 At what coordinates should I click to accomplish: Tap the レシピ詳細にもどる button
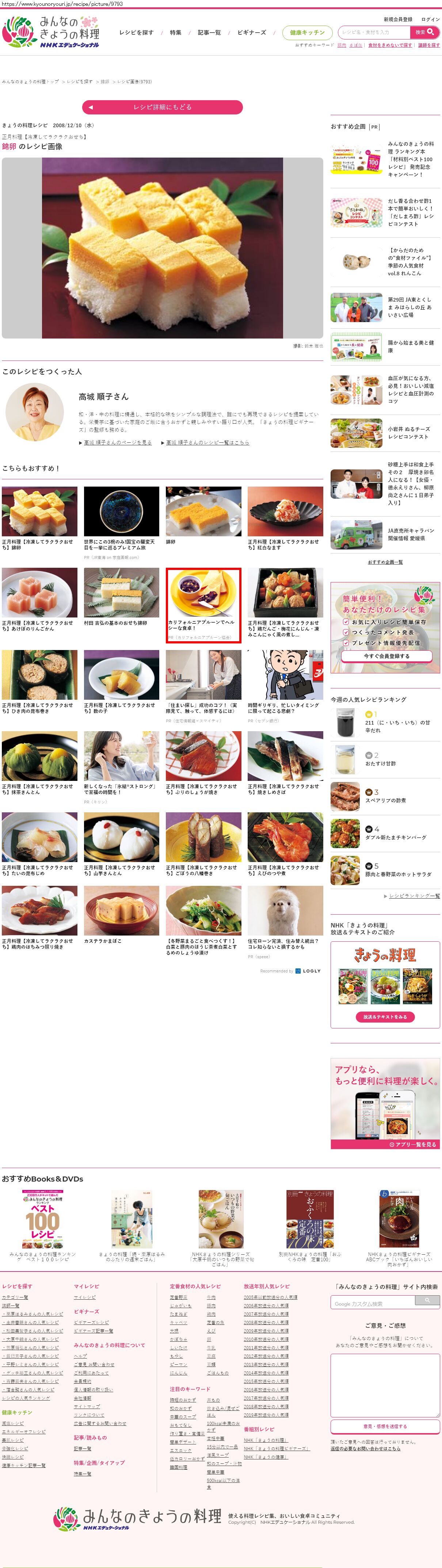coord(162,107)
